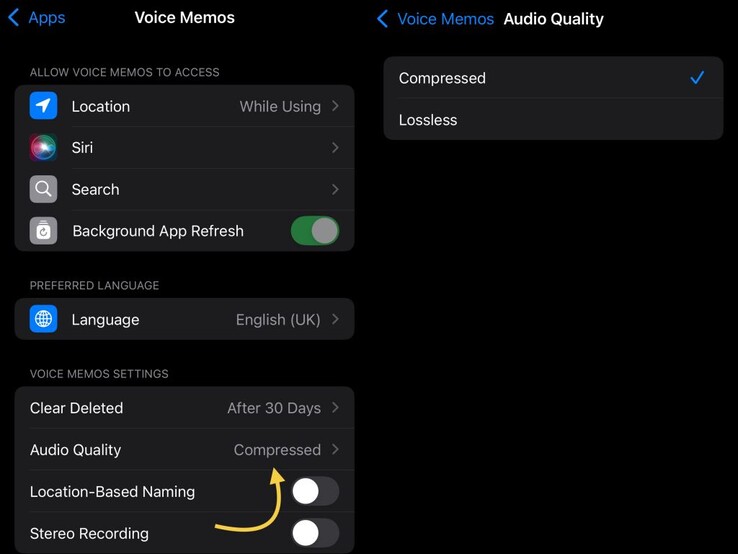Change the preferred Language

click(x=184, y=320)
